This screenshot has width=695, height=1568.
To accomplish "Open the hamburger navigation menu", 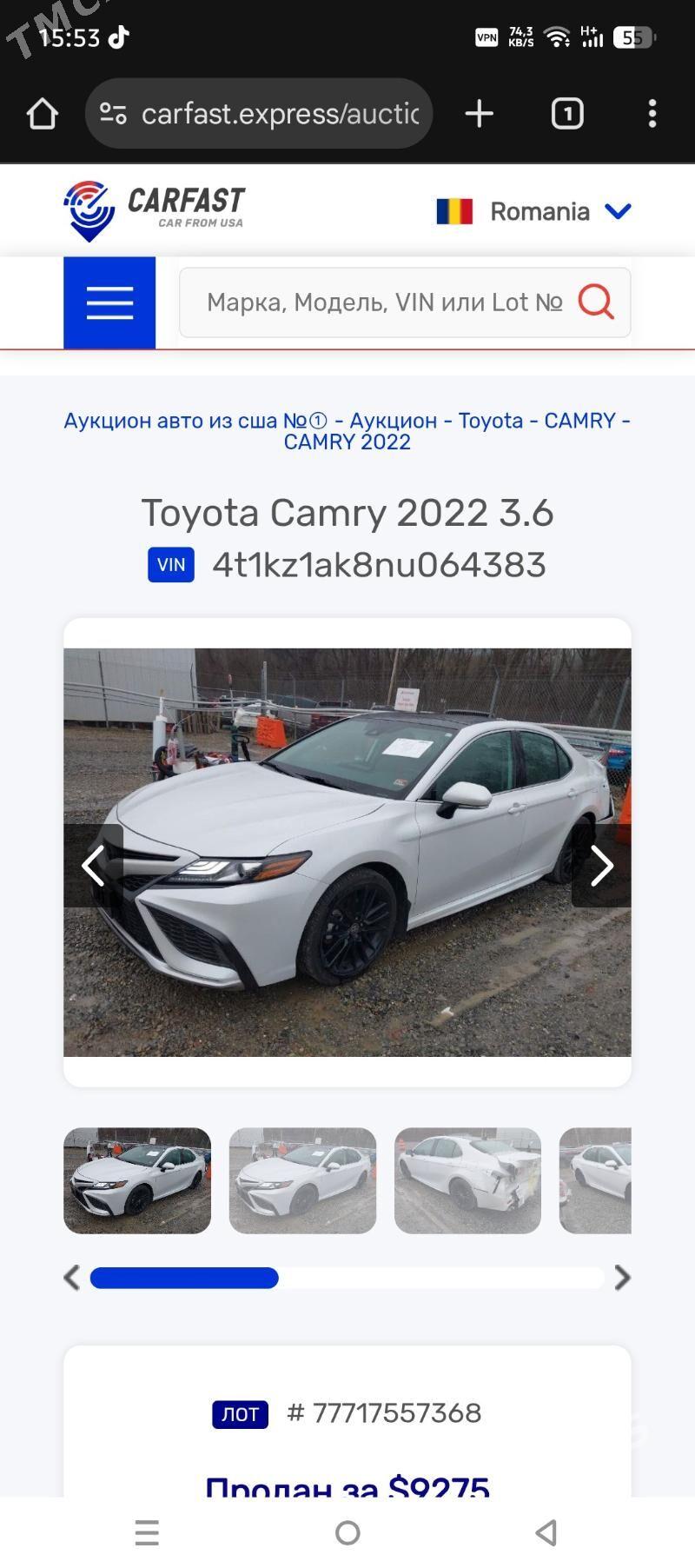I will (x=109, y=303).
